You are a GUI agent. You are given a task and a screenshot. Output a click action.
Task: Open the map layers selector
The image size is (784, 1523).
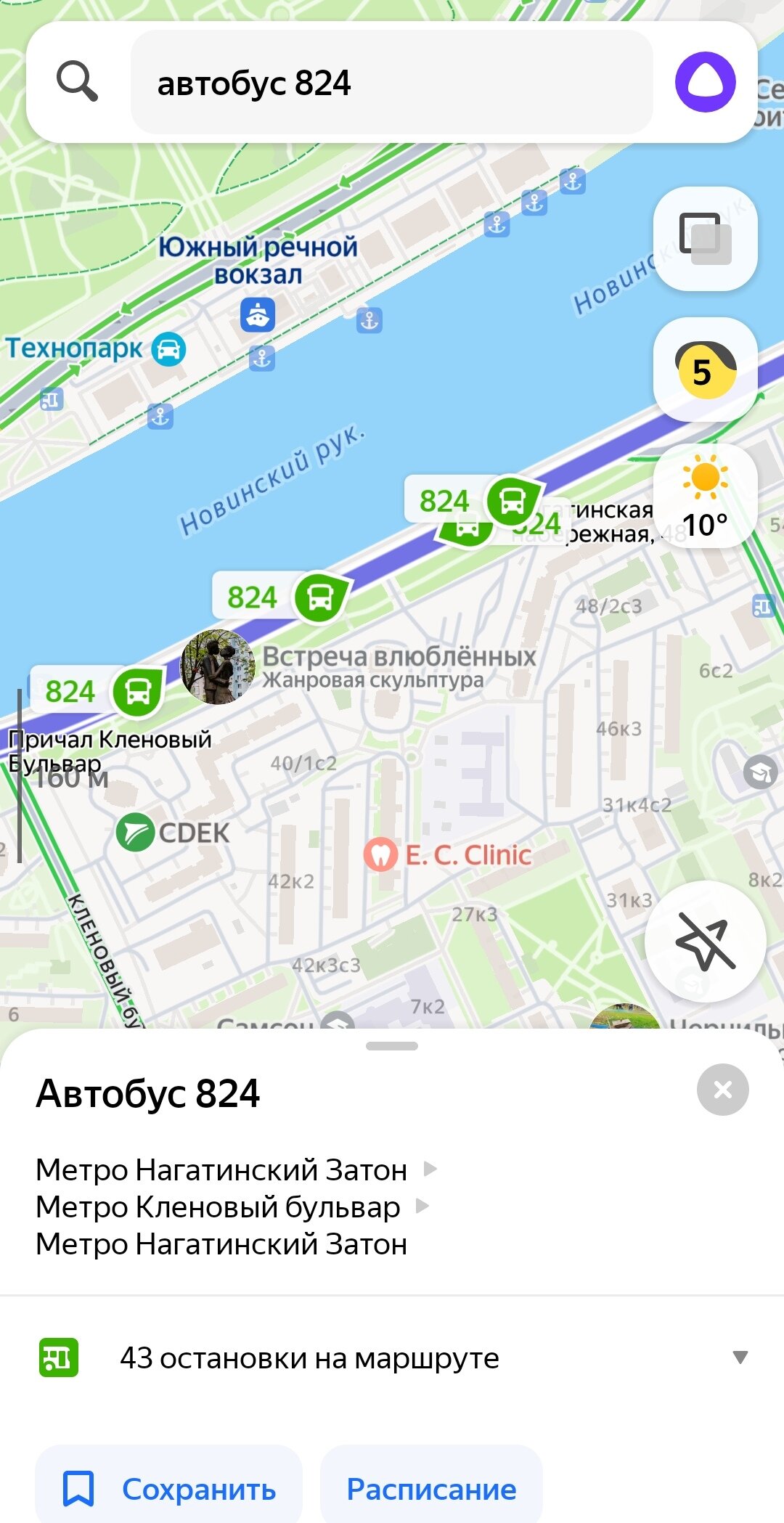pos(705,239)
